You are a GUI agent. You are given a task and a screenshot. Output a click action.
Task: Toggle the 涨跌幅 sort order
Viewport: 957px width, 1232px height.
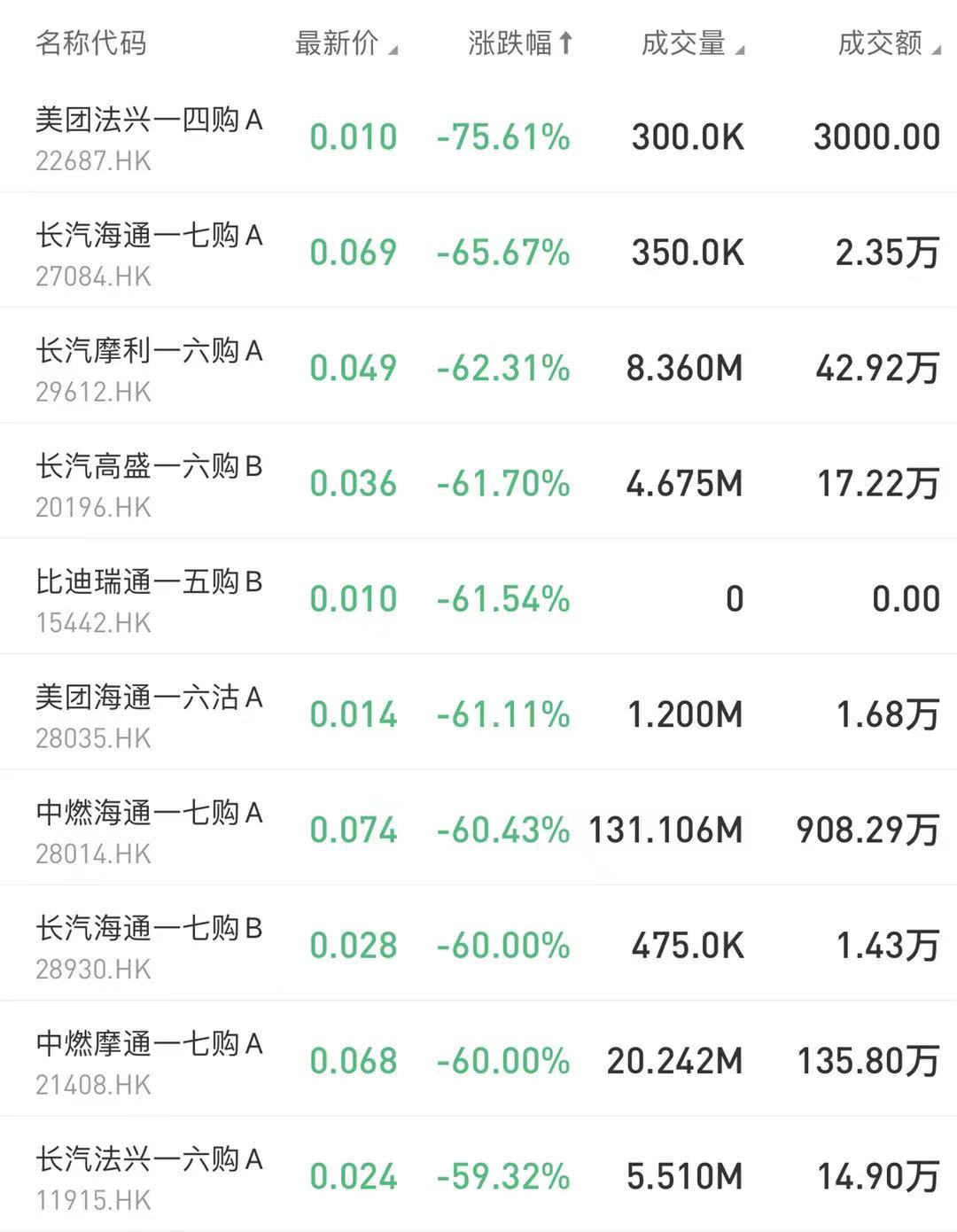pyautogui.click(x=520, y=43)
